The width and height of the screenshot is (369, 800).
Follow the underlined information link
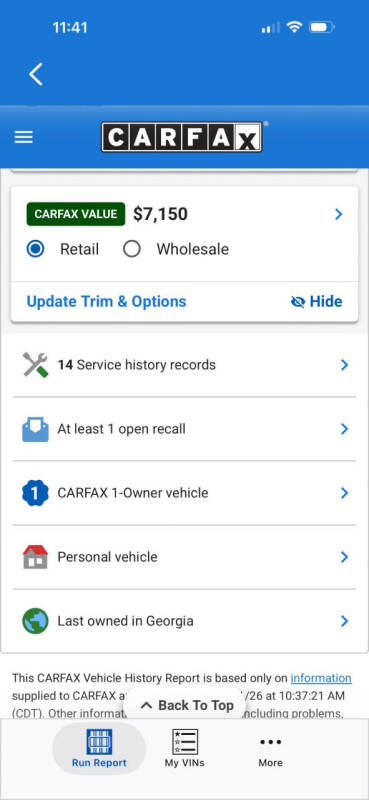click(x=321, y=678)
